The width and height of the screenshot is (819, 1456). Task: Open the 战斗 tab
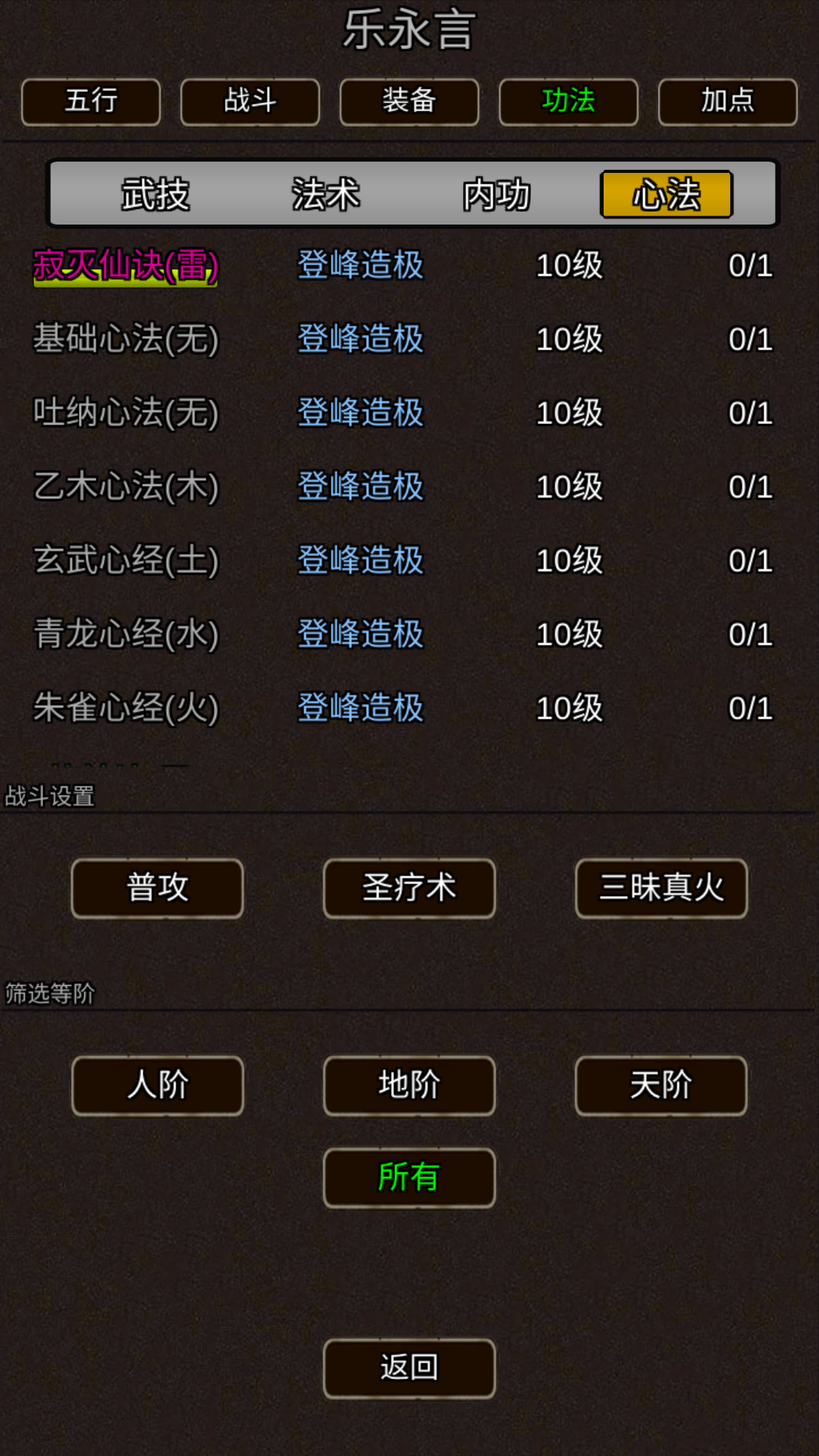pos(250,102)
